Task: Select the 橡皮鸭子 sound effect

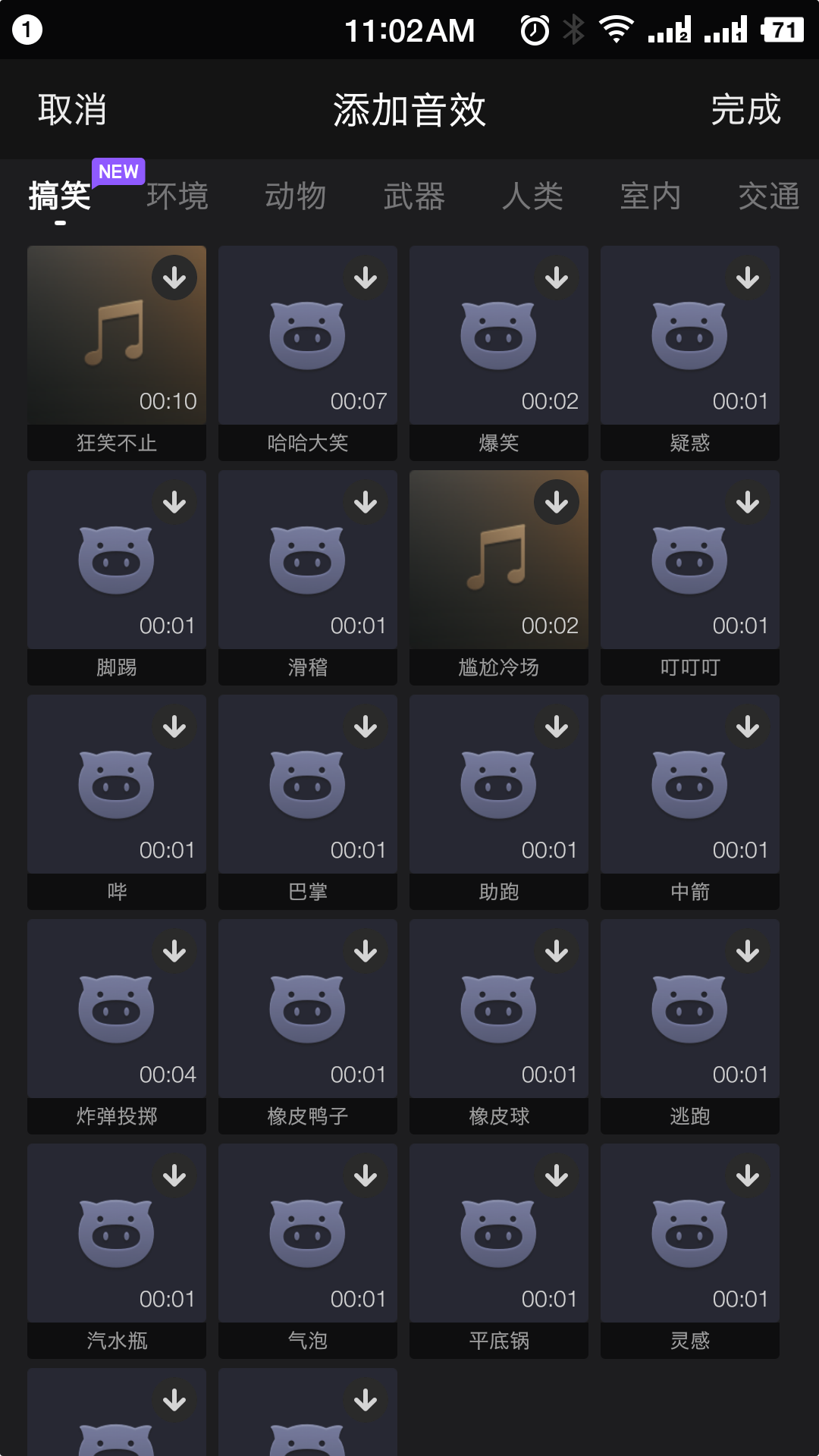Action: click(x=308, y=1026)
